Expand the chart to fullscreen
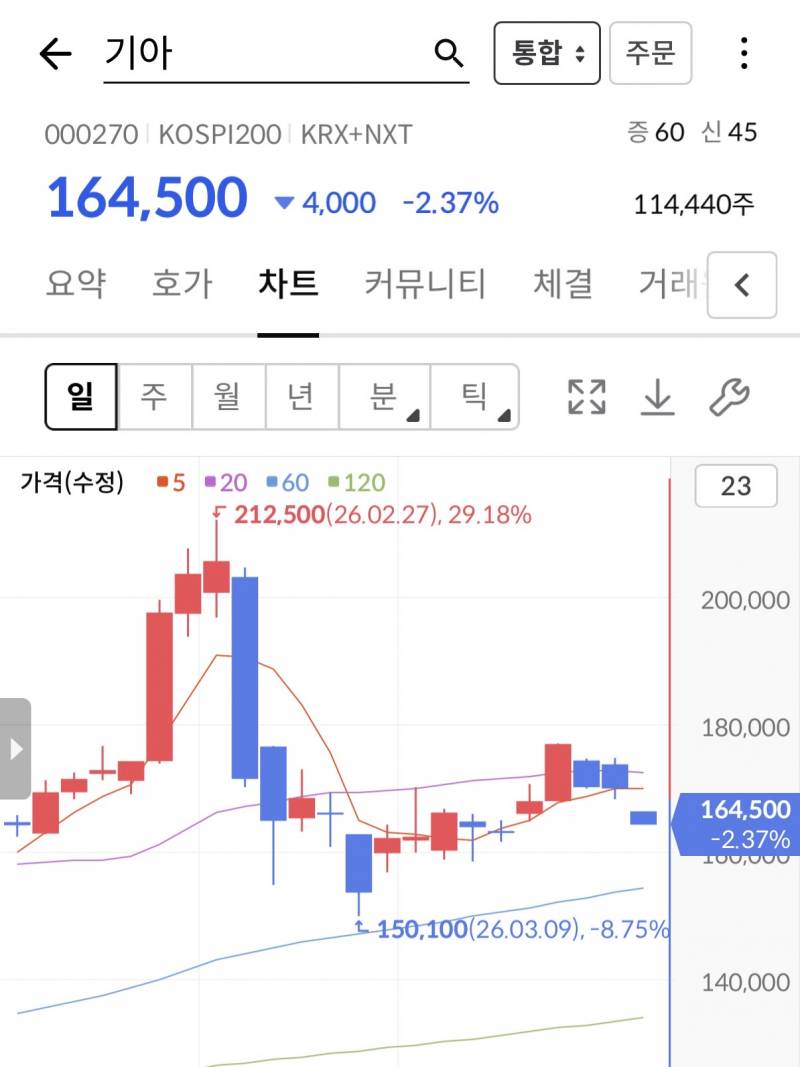 pyautogui.click(x=585, y=396)
